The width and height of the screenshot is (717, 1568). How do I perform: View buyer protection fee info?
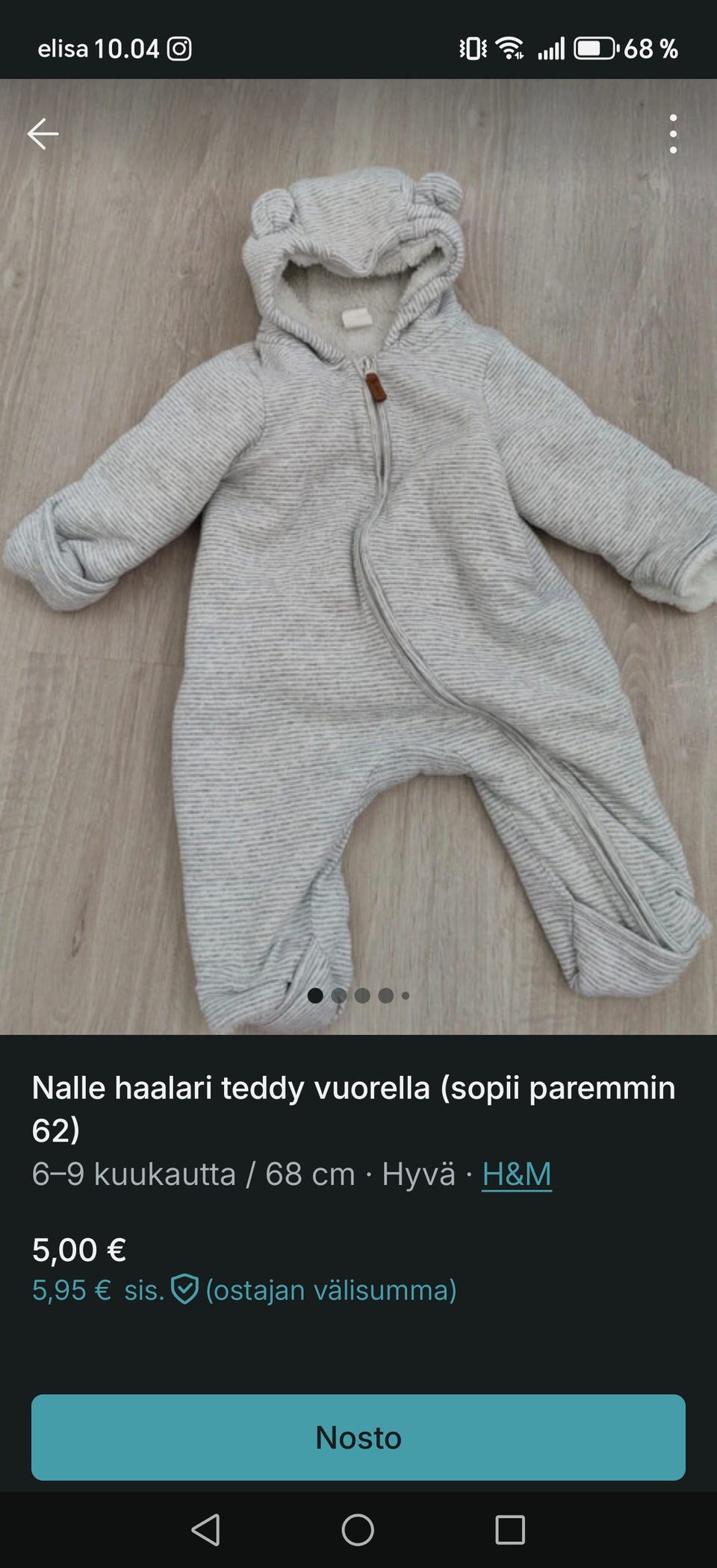tap(184, 1289)
